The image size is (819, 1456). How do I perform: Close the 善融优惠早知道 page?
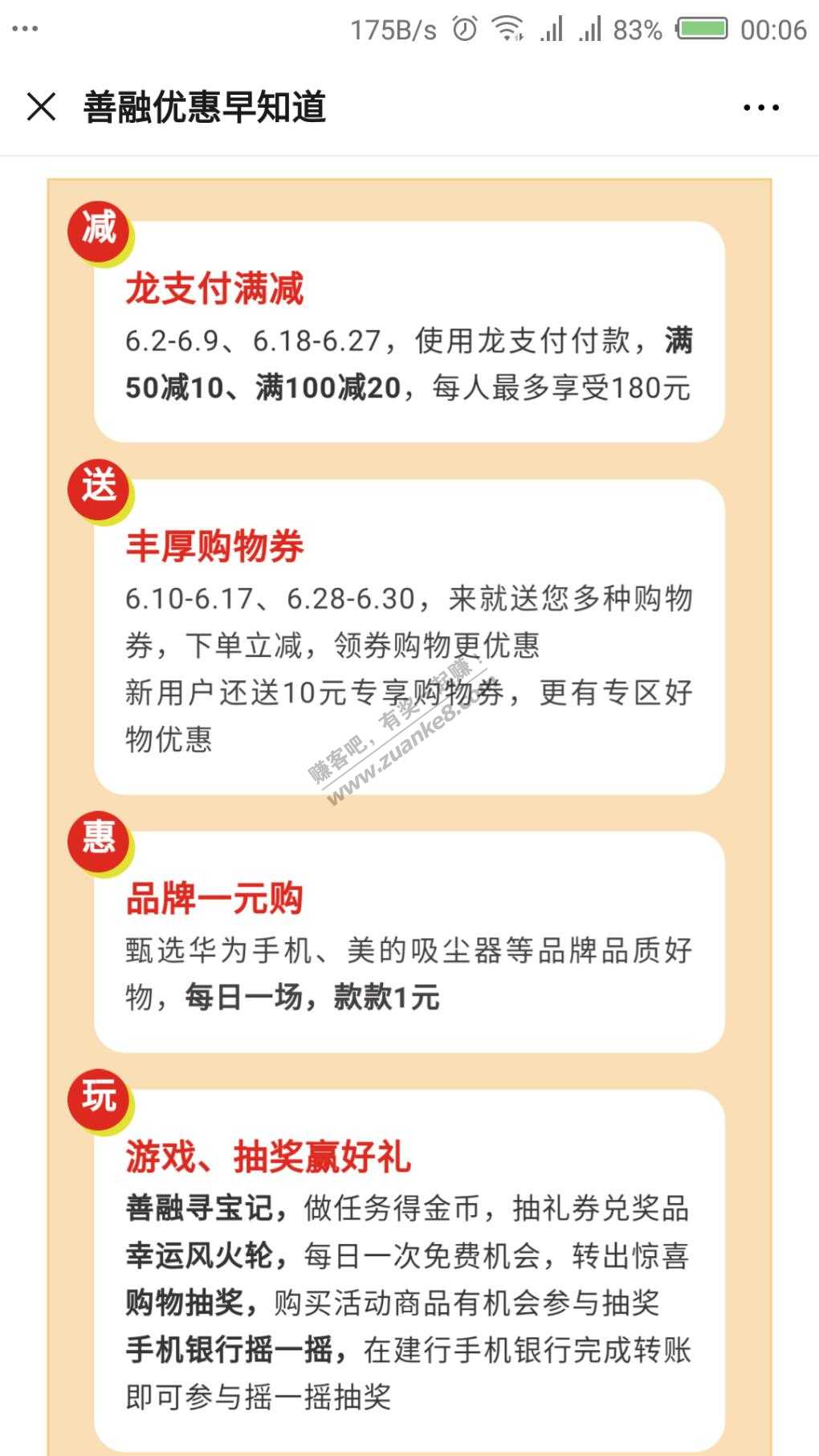(x=41, y=107)
